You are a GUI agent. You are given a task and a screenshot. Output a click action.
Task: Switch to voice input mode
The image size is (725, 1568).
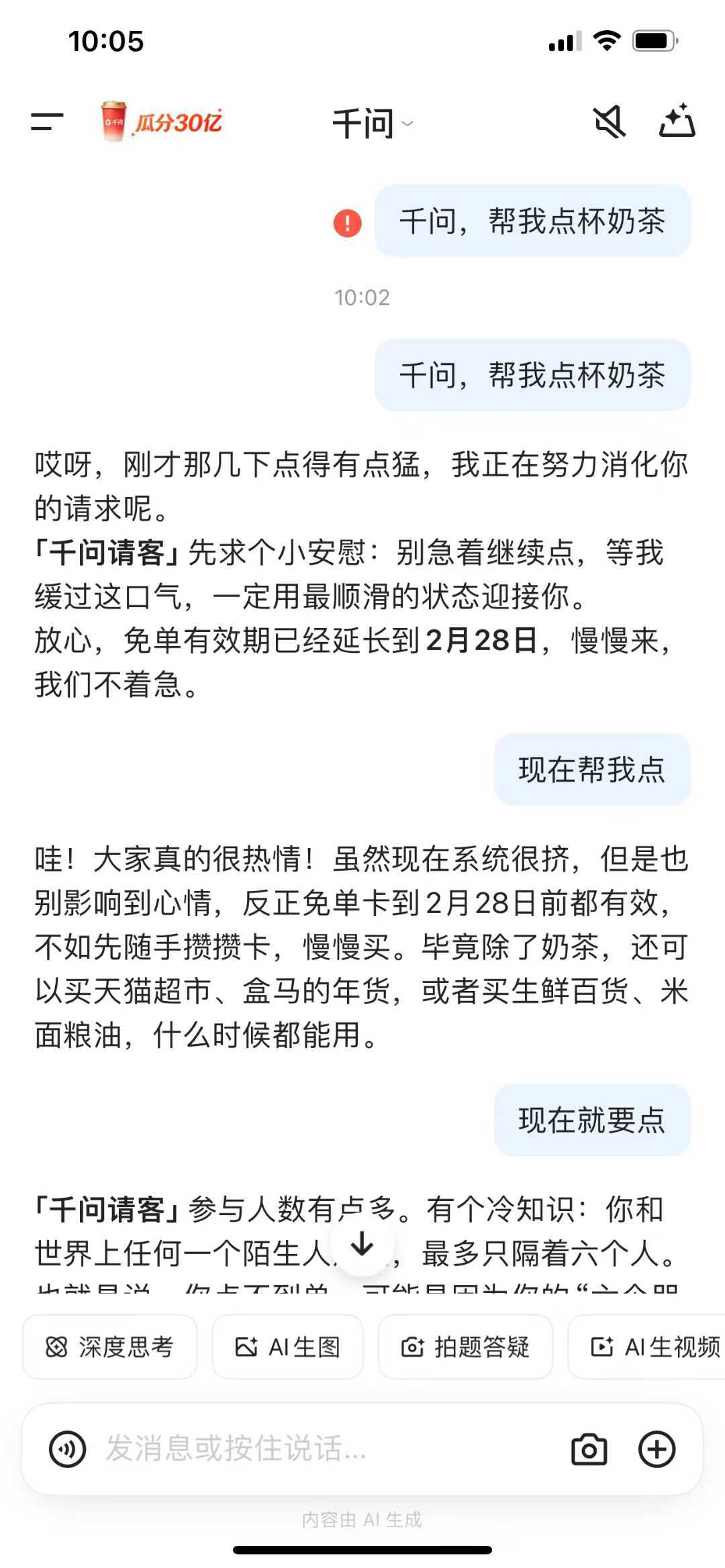[68, 1449]
